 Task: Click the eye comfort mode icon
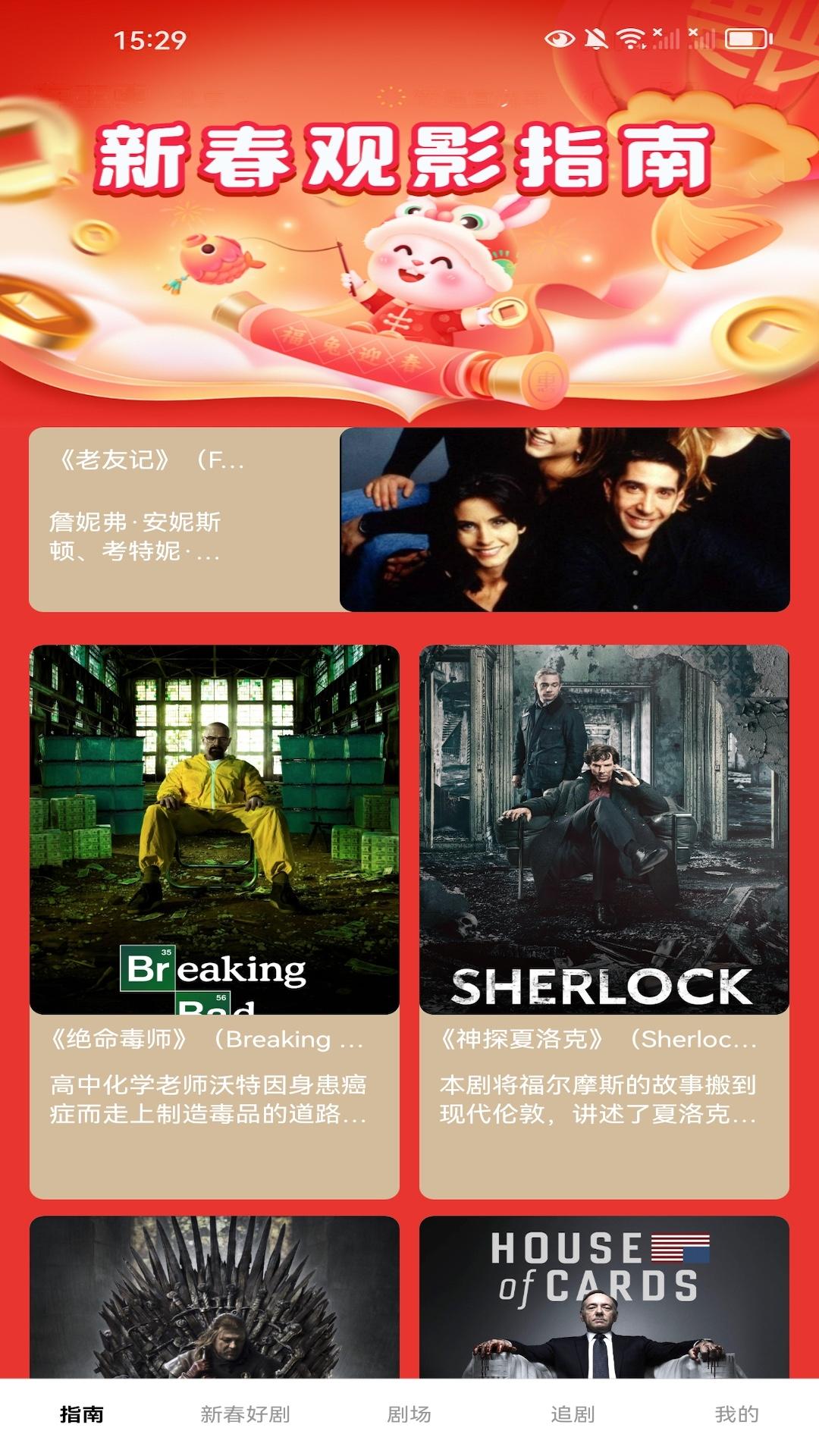click(560, 38)
